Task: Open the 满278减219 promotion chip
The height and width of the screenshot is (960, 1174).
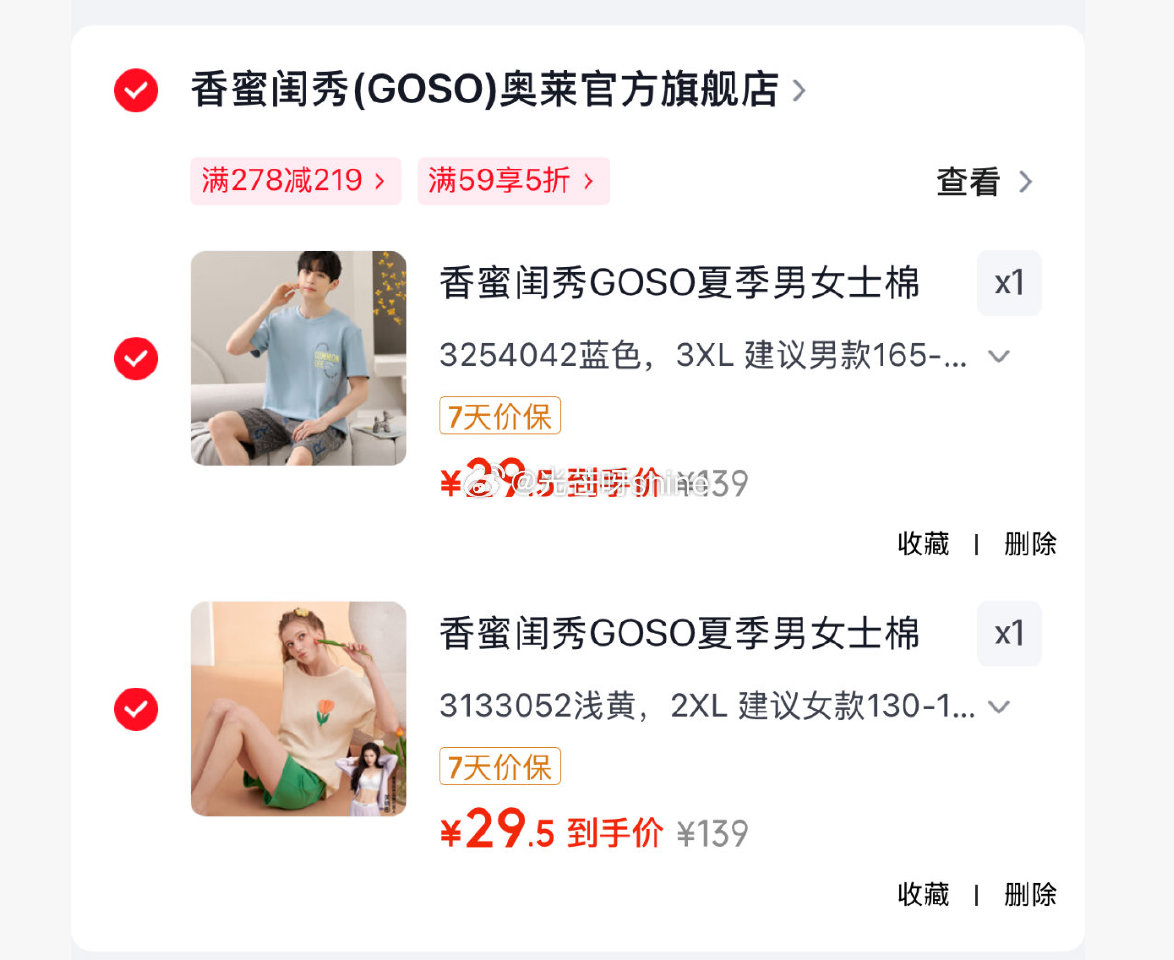Action: click(295, 181)
